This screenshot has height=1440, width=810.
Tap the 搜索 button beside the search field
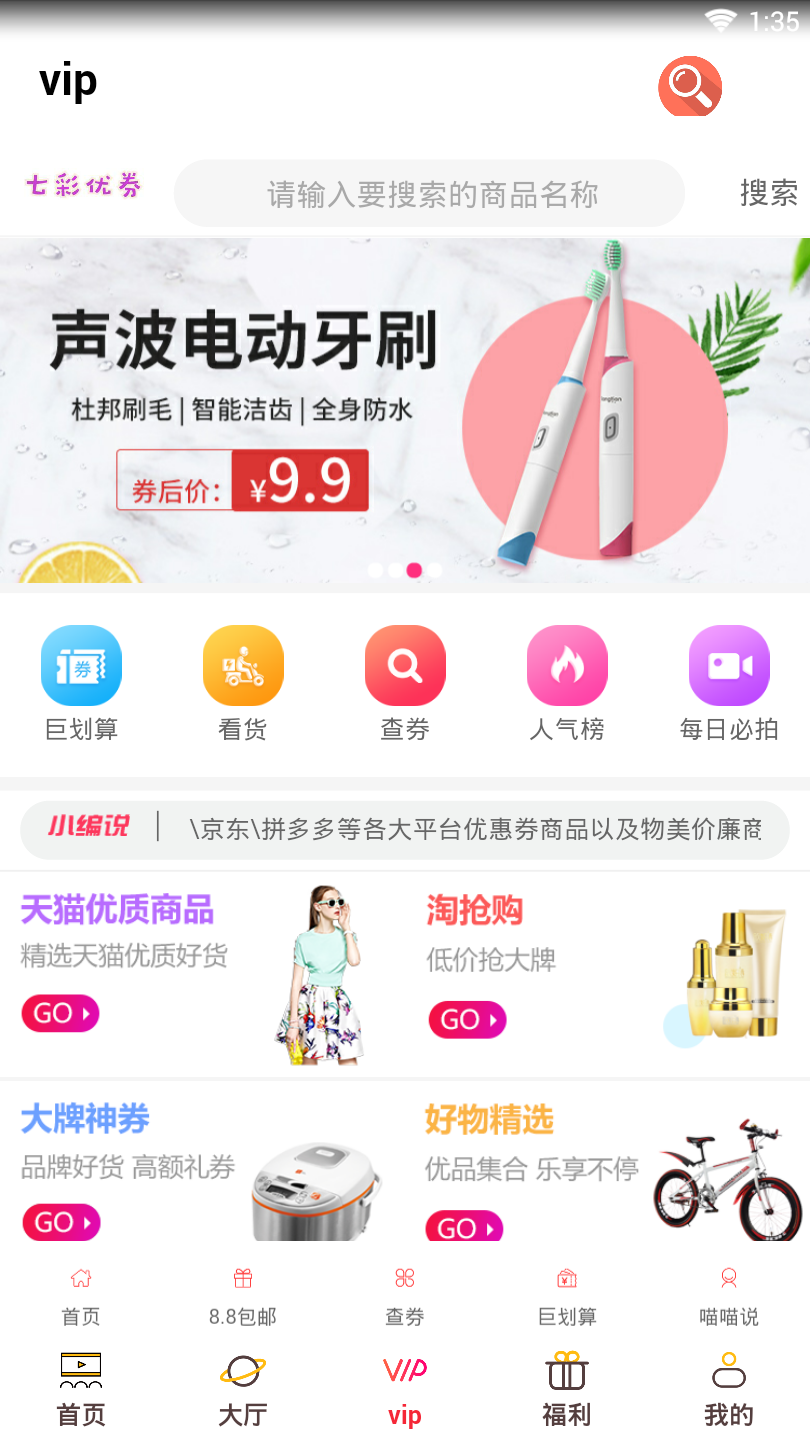click(768, 193)
